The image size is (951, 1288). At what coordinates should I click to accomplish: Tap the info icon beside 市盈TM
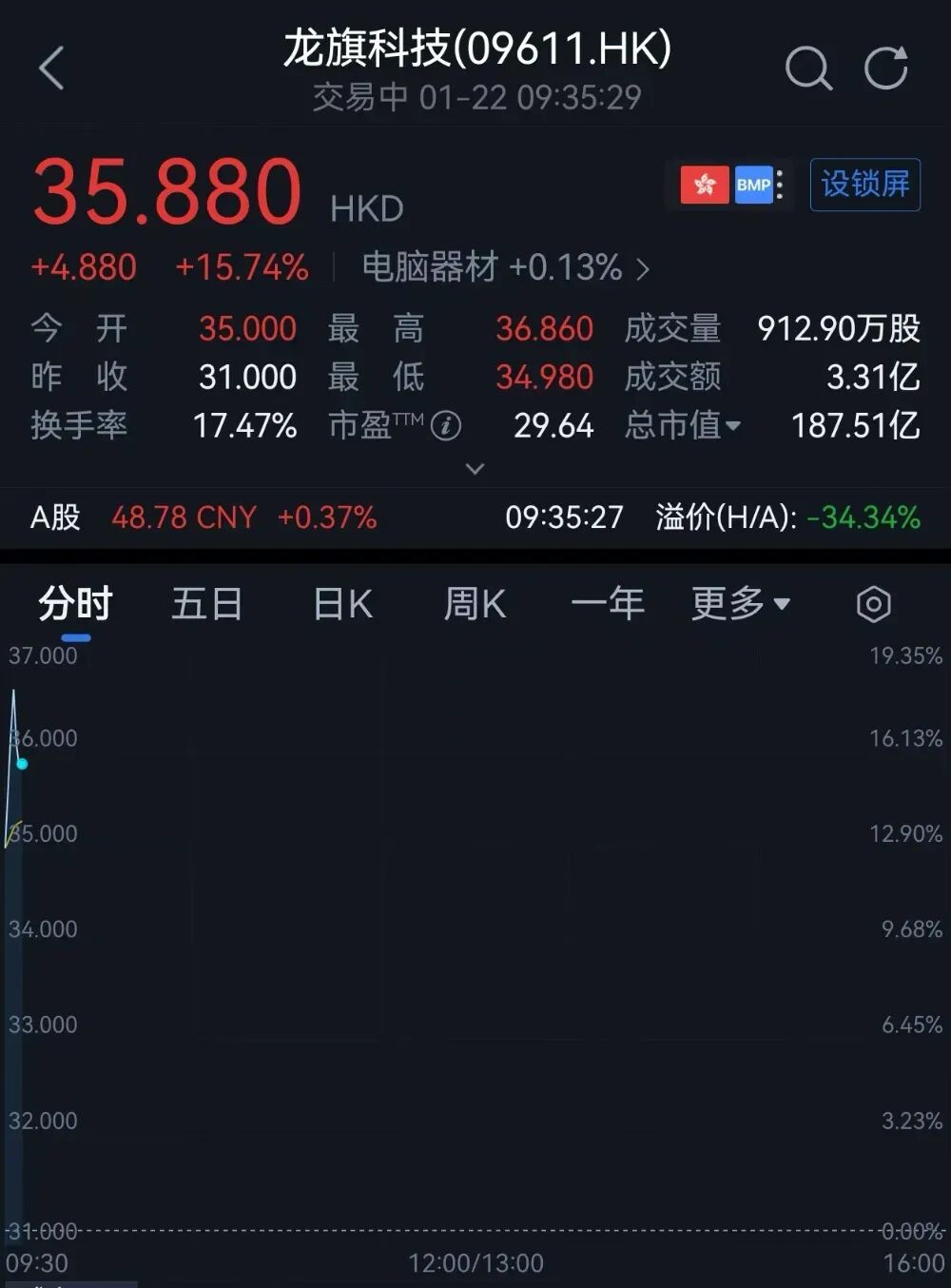[x=445, y=427]
